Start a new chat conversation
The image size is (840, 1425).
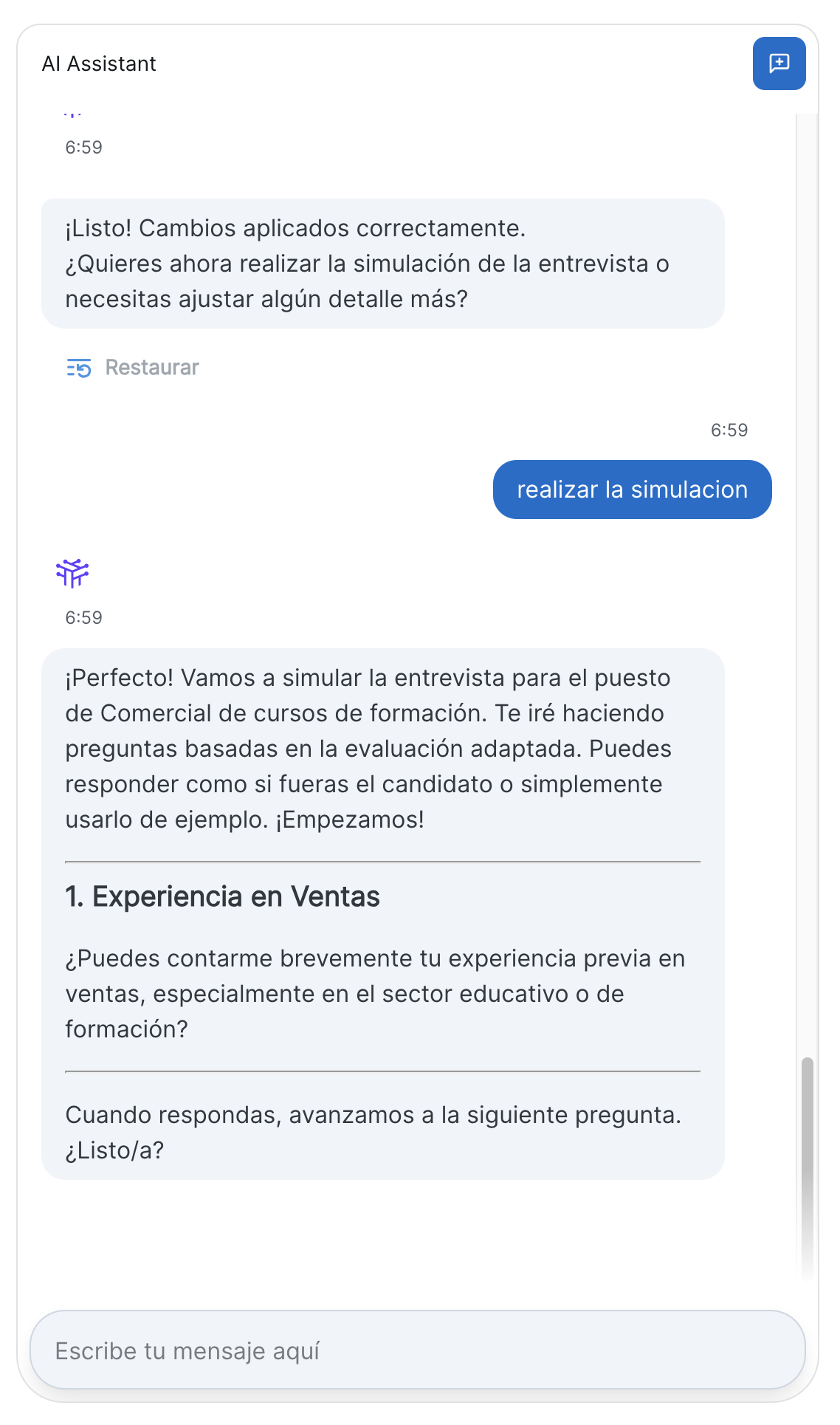[779, 63]
